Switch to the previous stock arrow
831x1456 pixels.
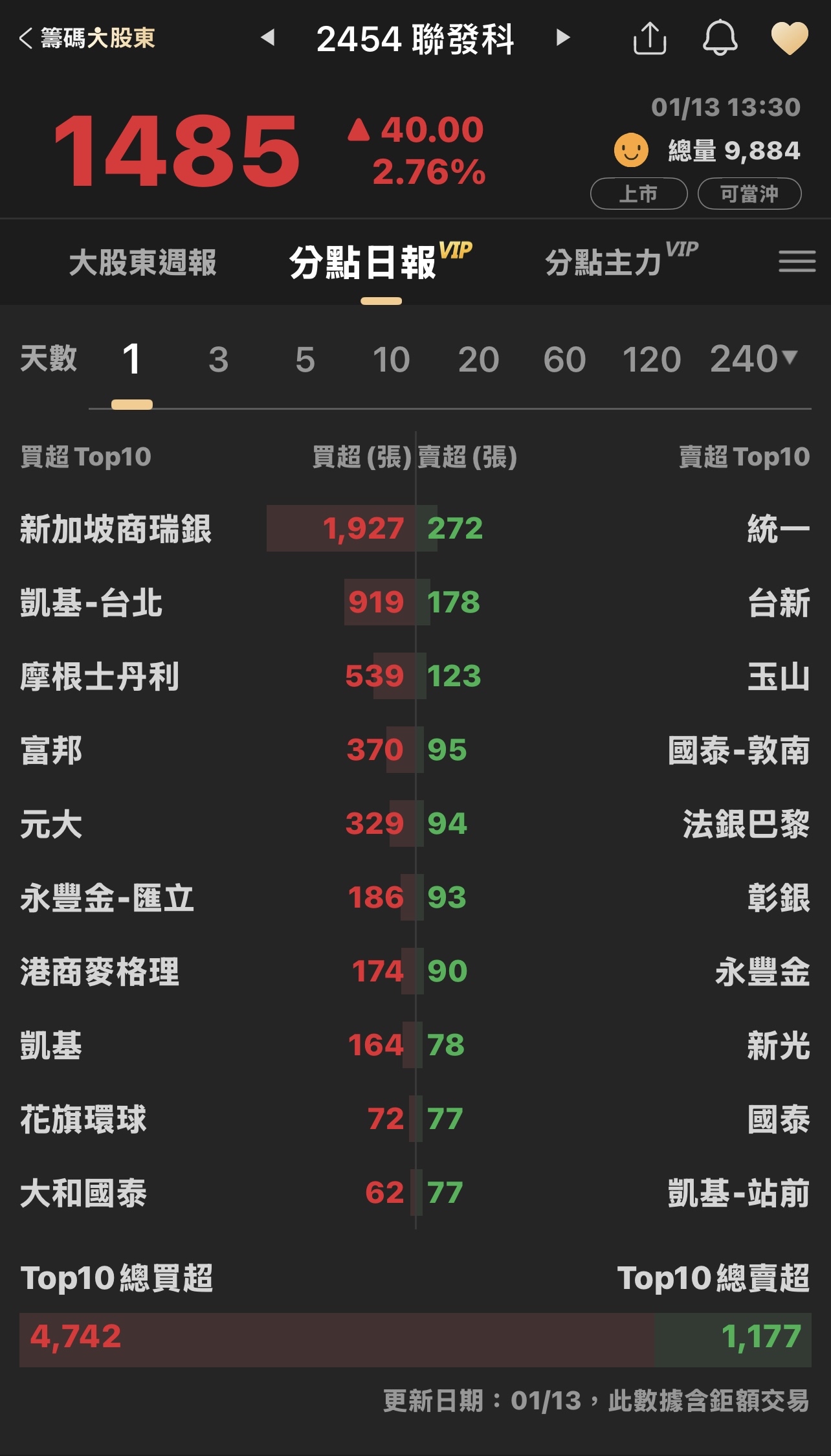click(x=268, y=38)
